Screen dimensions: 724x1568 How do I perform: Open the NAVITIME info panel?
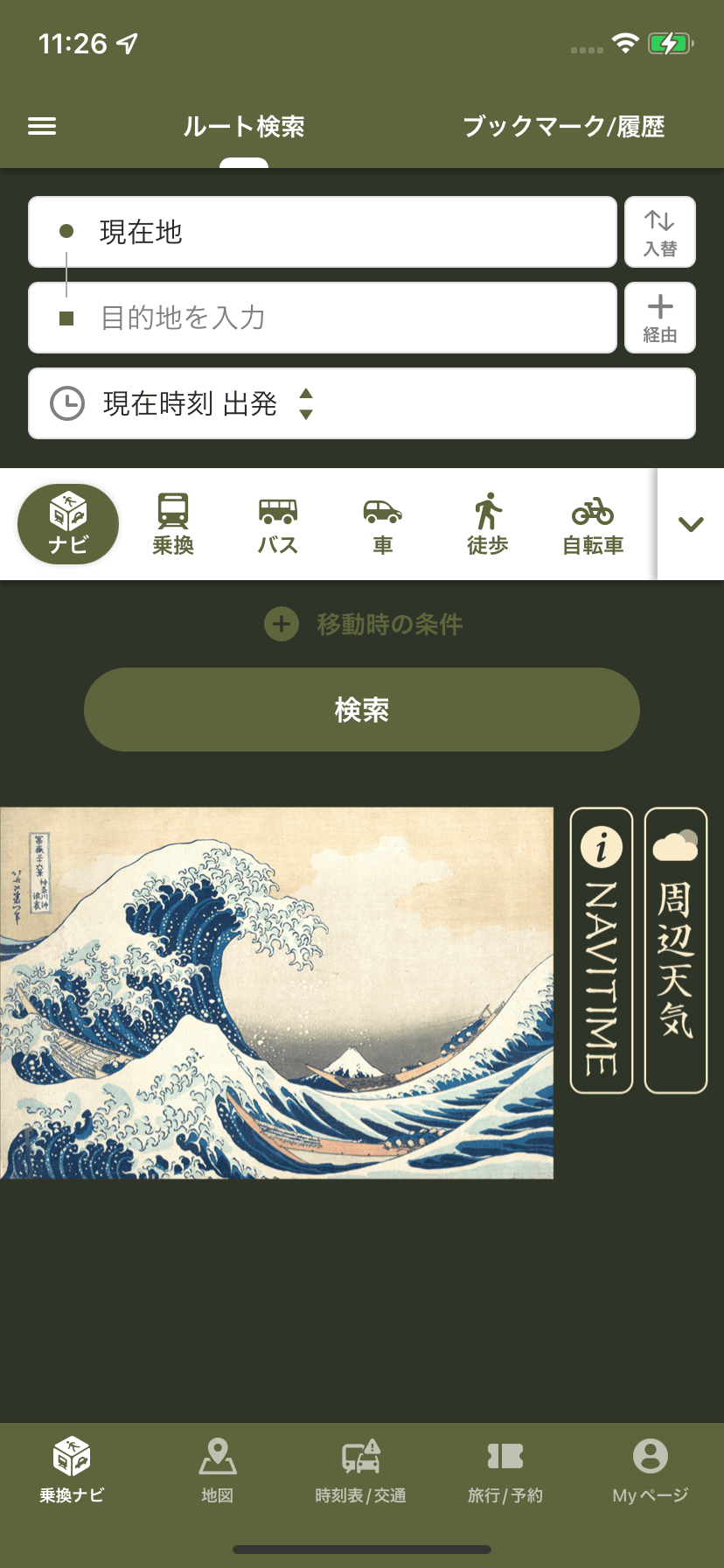(602, 950)
